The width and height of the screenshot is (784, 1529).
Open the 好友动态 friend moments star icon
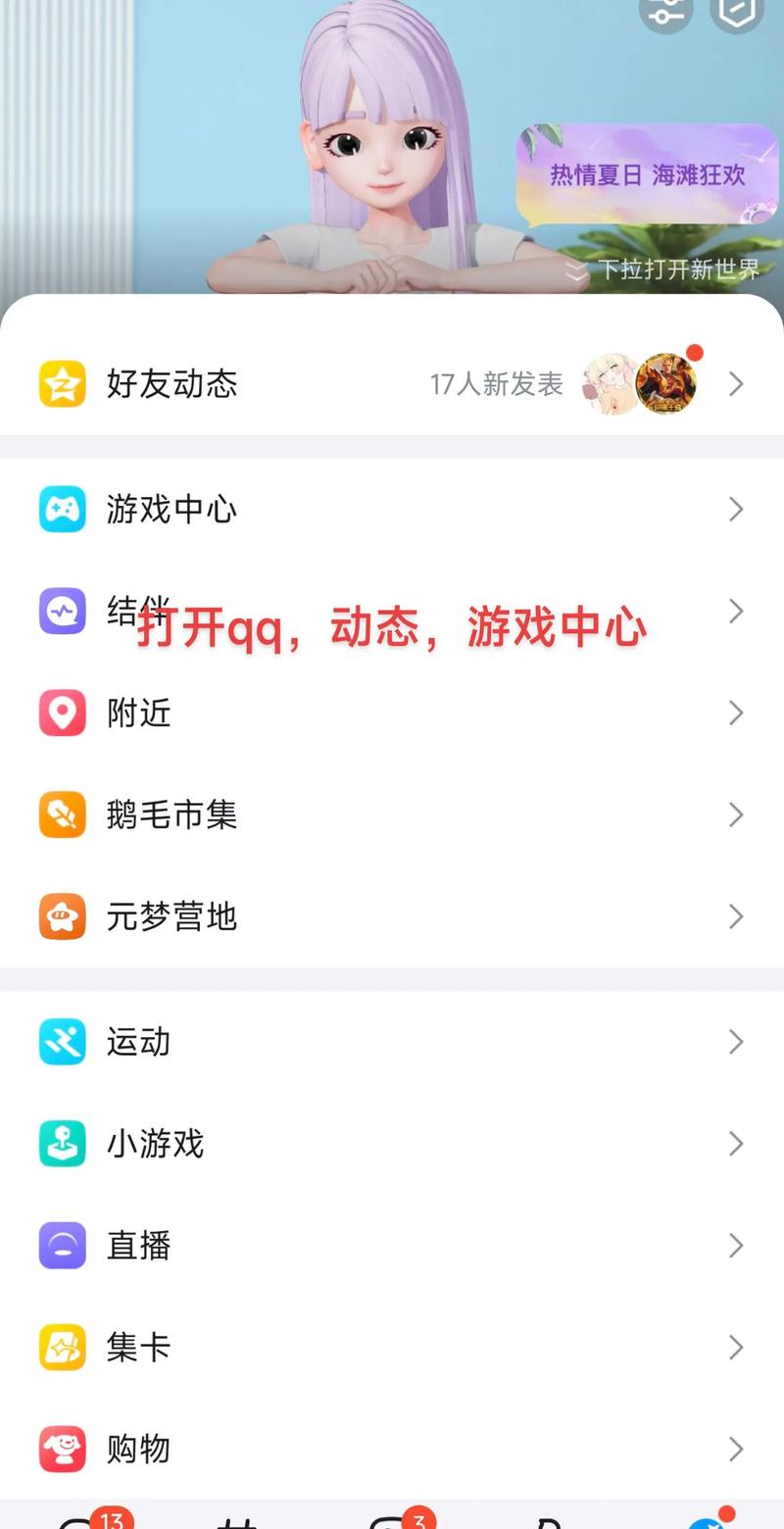[62, 384]
